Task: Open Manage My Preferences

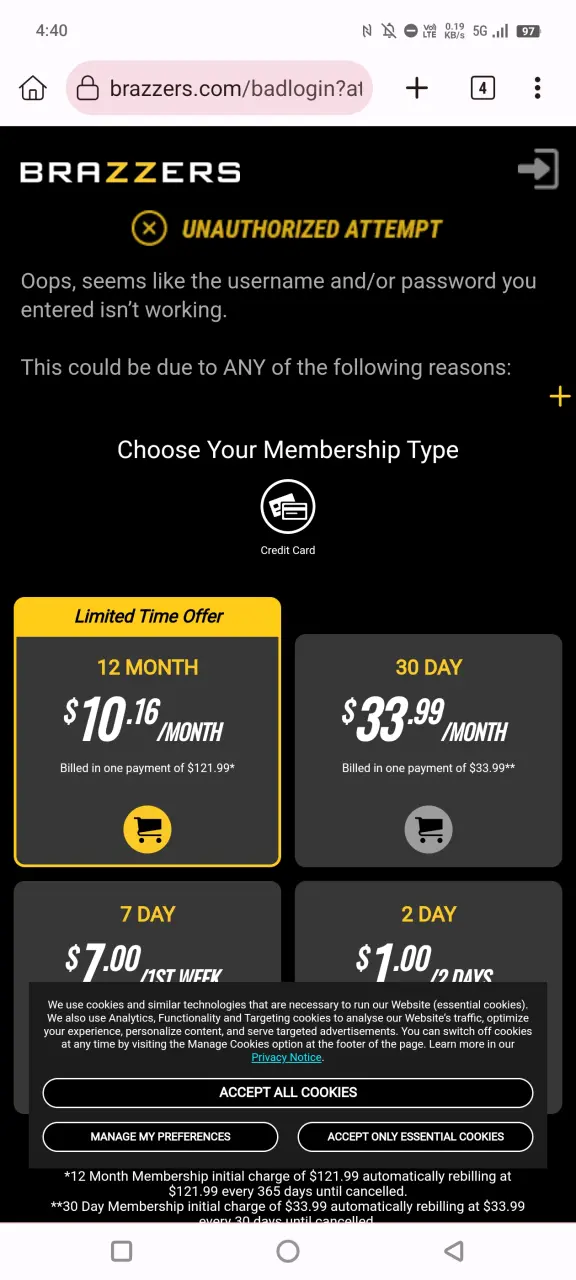Action: coord(160,1136)
